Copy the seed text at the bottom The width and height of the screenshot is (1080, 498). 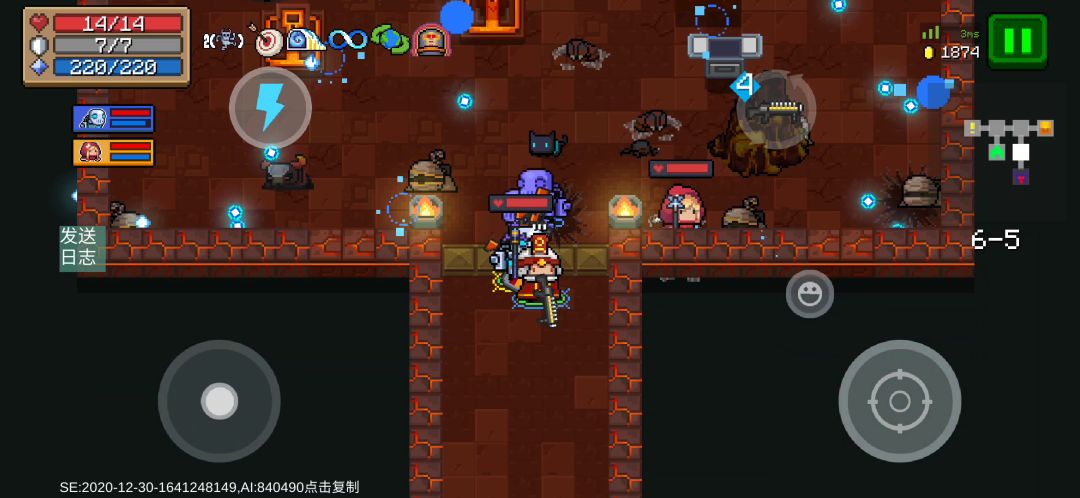[209, 487]
